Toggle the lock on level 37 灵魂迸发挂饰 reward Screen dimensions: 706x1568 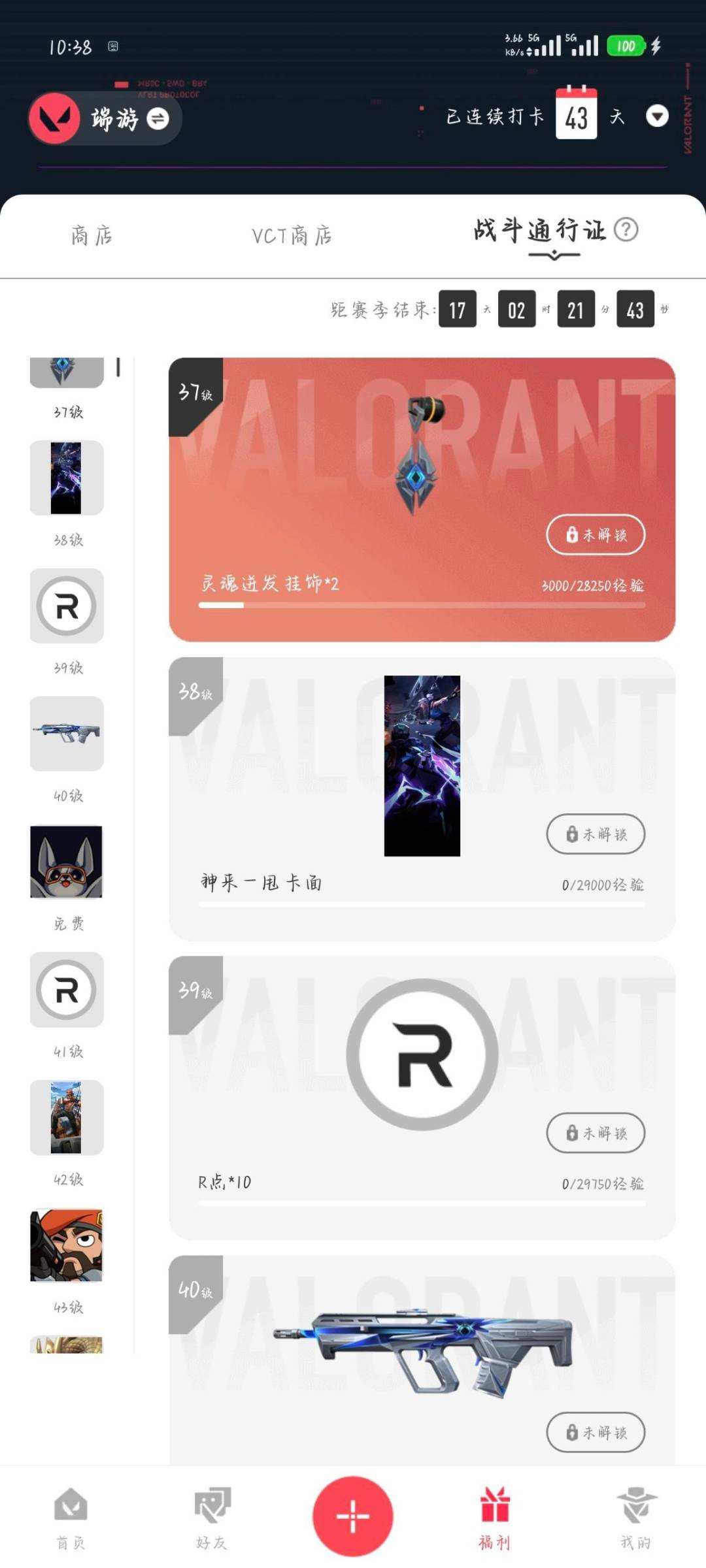(595, 535)
